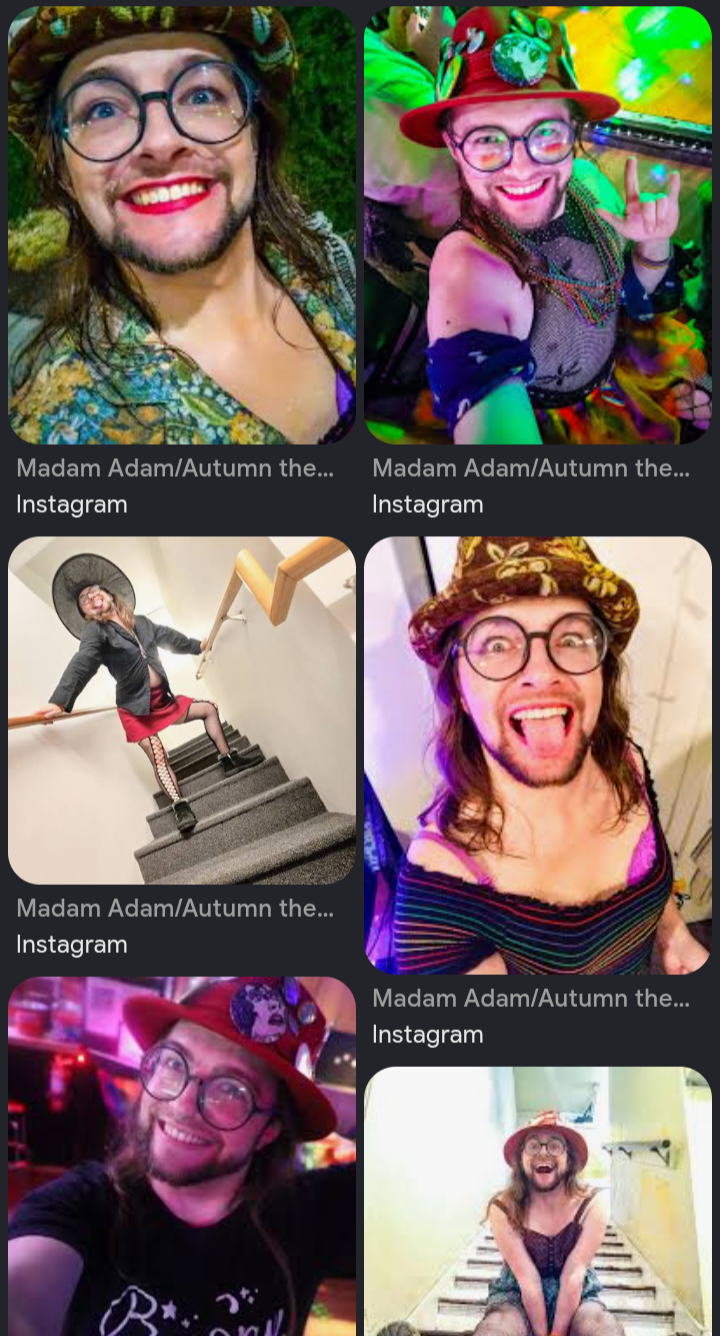Open the close-up selfie with green paisley shirt
720x1336 pixels.
pyautogui.click(x=182, y=225)
